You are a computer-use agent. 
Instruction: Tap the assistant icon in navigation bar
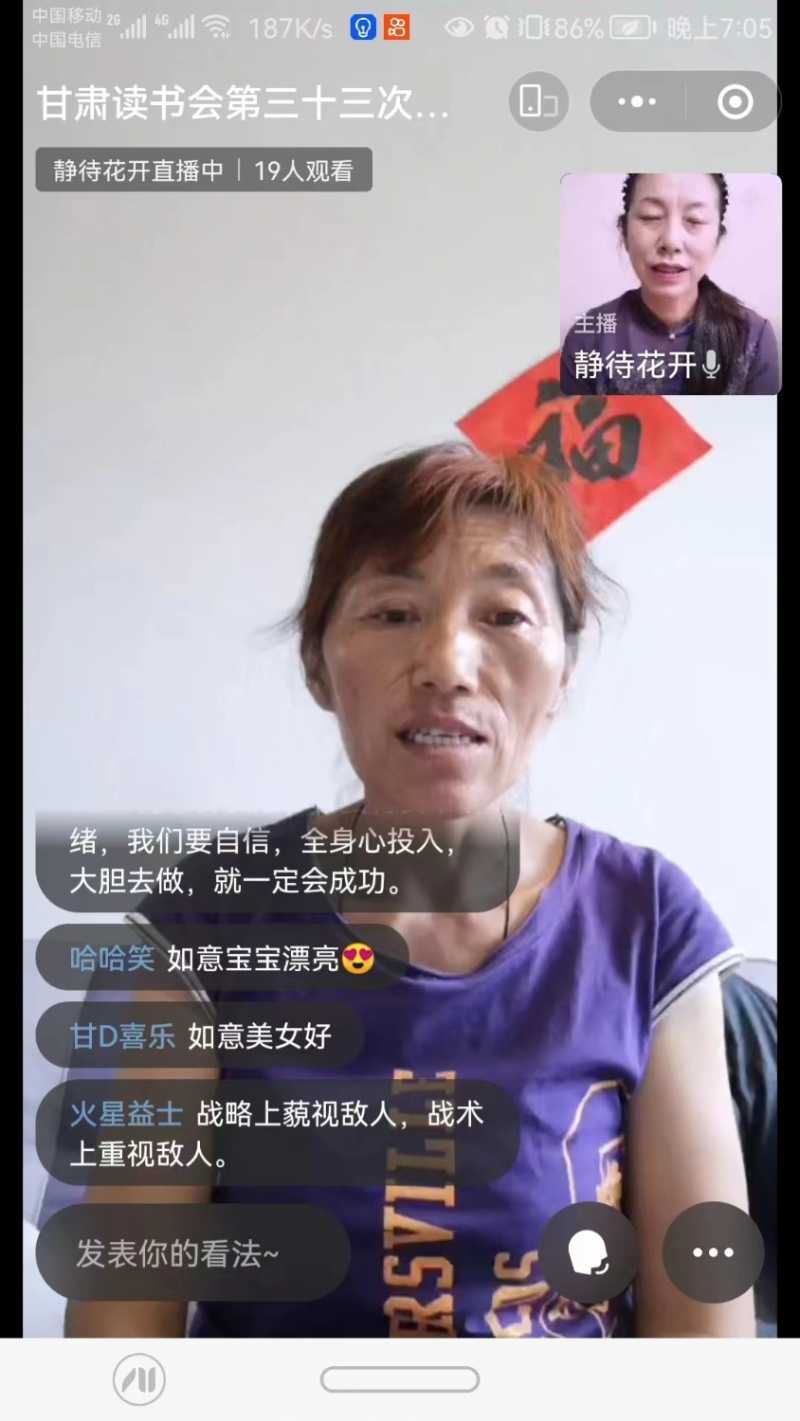(x=139, y=1380)
